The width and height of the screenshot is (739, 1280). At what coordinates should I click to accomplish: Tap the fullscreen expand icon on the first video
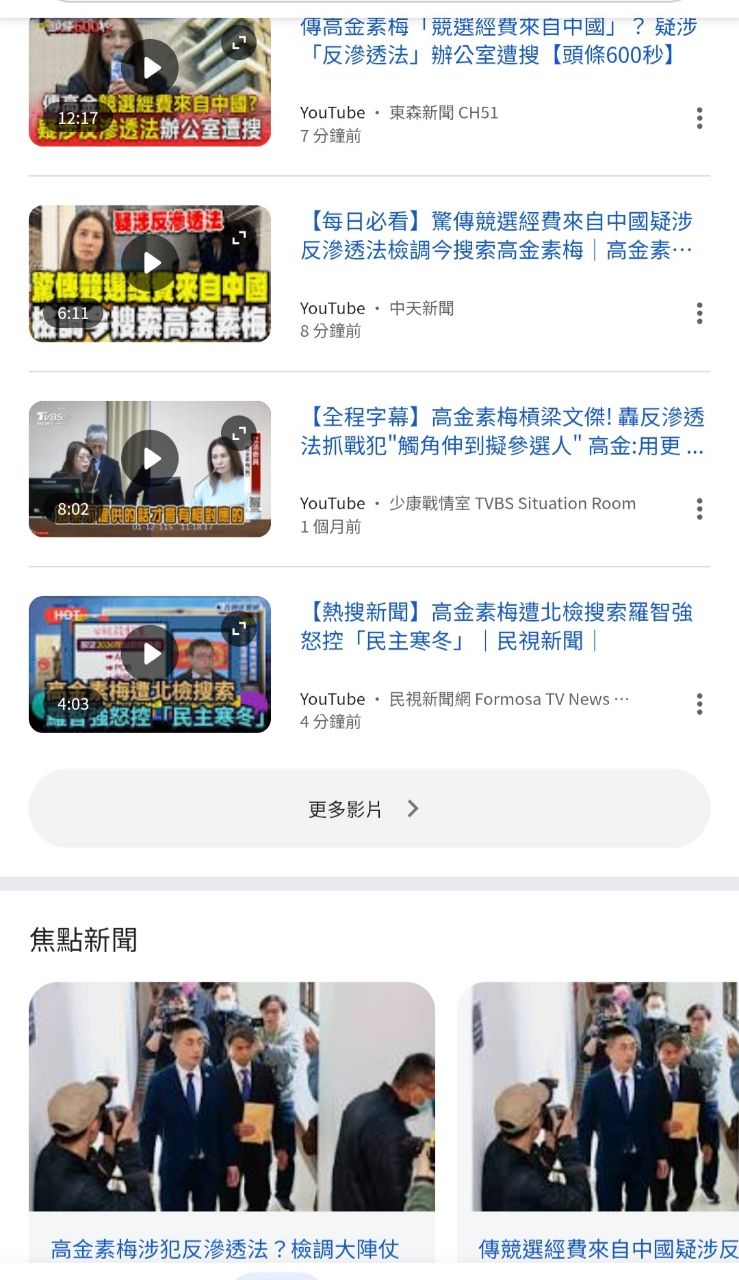[238, 43]
